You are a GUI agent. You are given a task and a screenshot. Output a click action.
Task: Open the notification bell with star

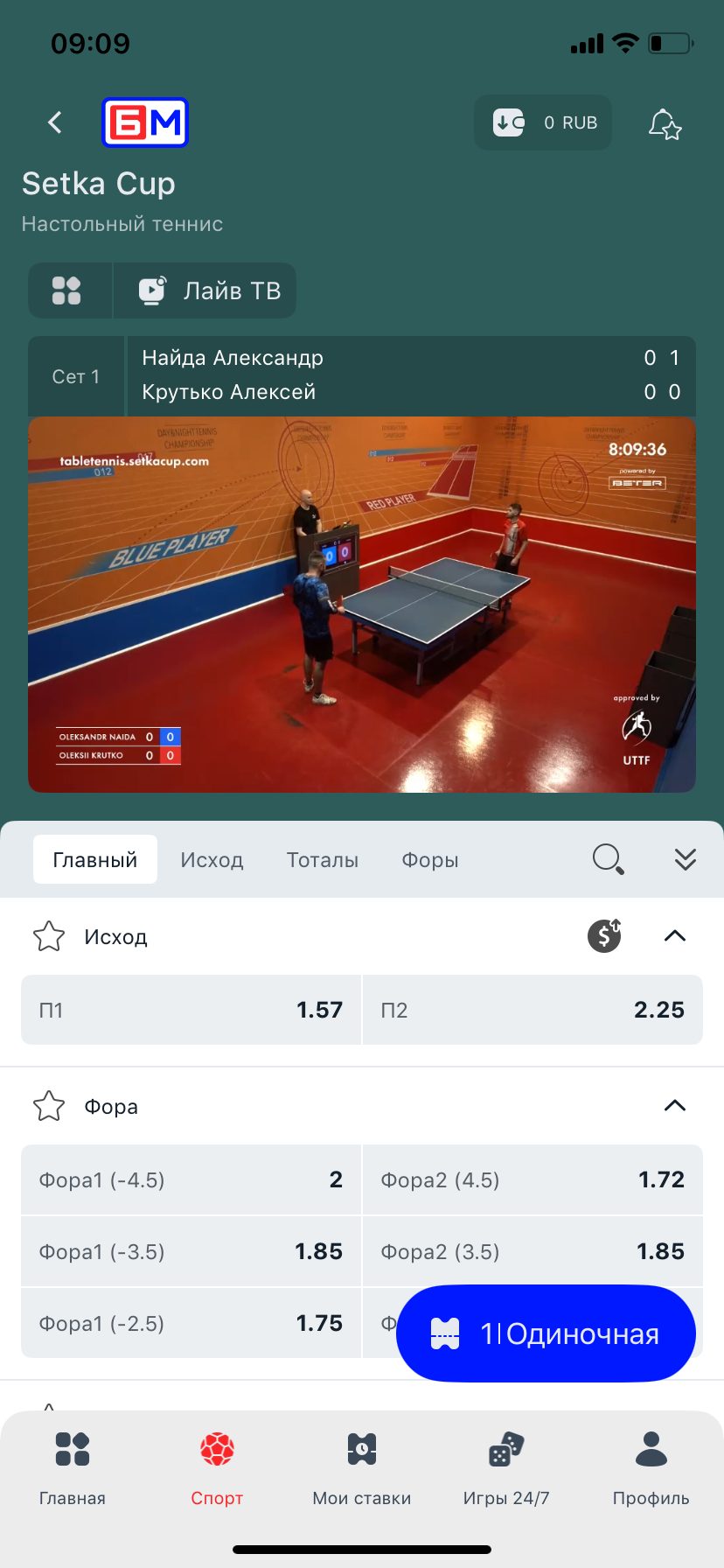tap(665, 124)
